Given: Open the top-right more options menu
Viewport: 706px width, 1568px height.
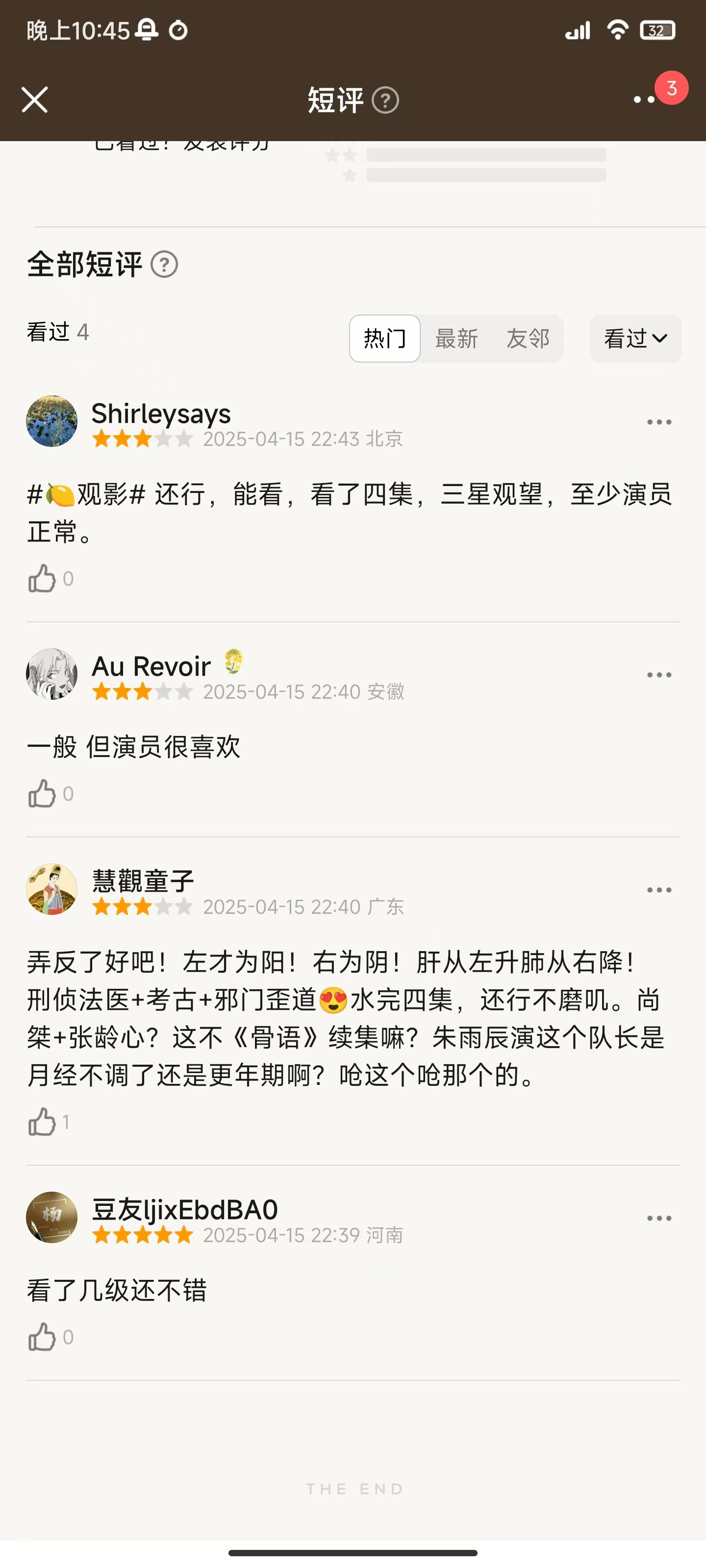Looking at the screenshot, I should 645,100.
